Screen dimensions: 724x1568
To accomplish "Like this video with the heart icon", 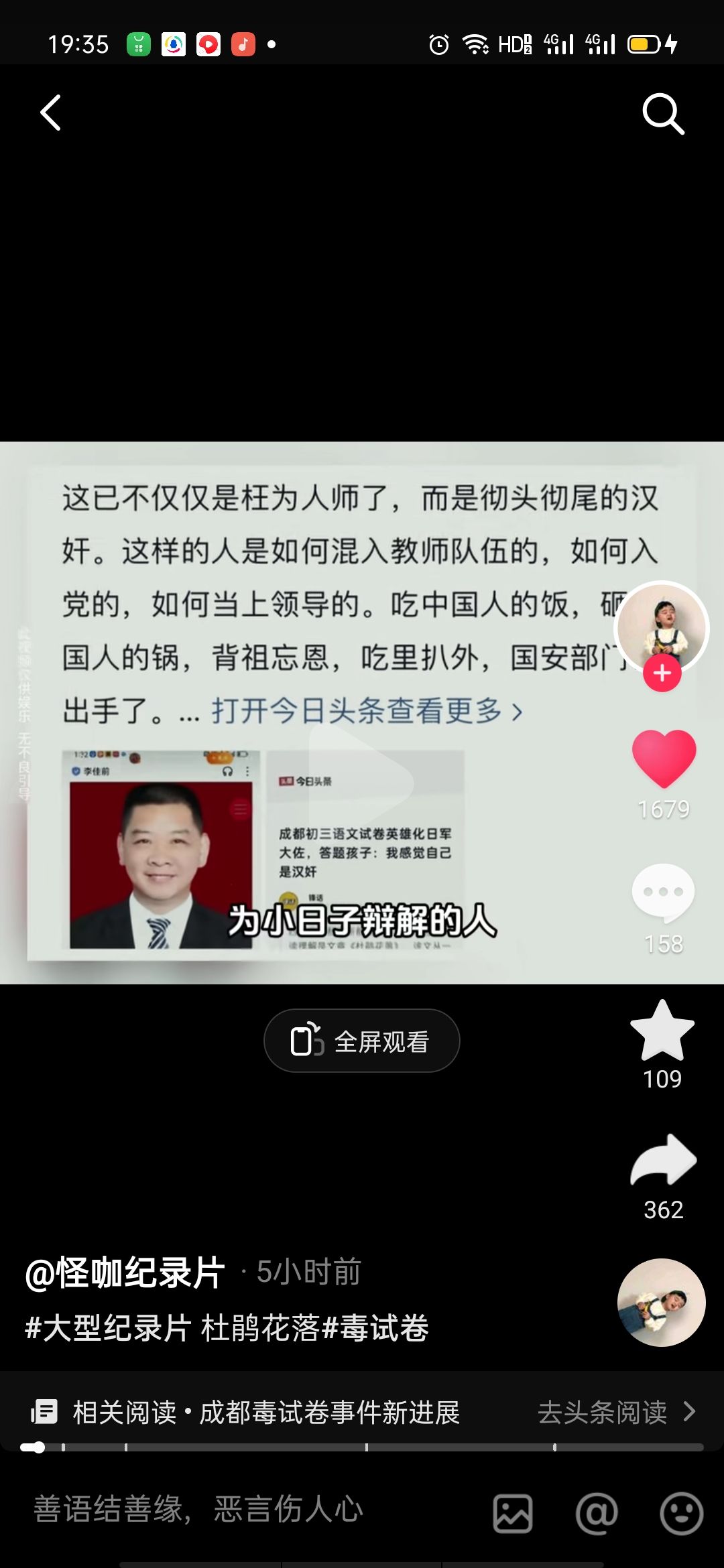I will (x=664, y=759).
